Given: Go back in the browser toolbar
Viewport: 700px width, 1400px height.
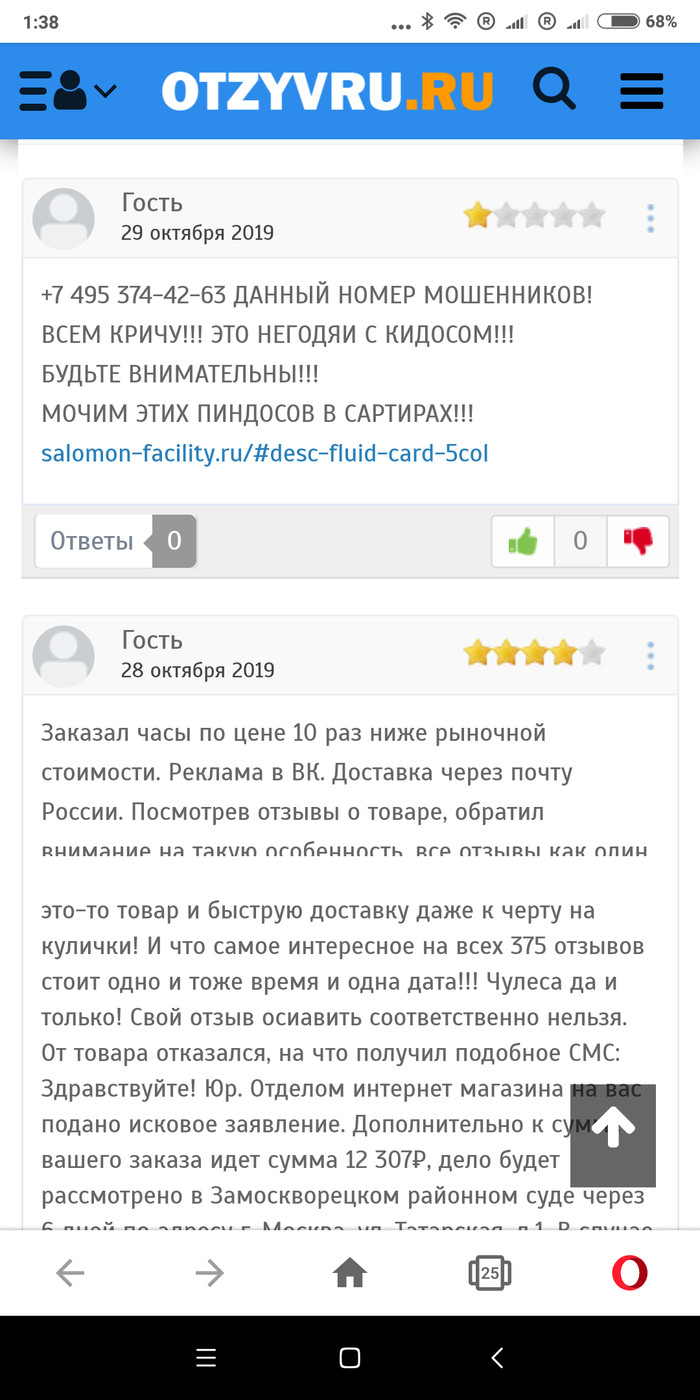Looking at the screenshot, I should pyautogui.click(x=70, y=1273).
